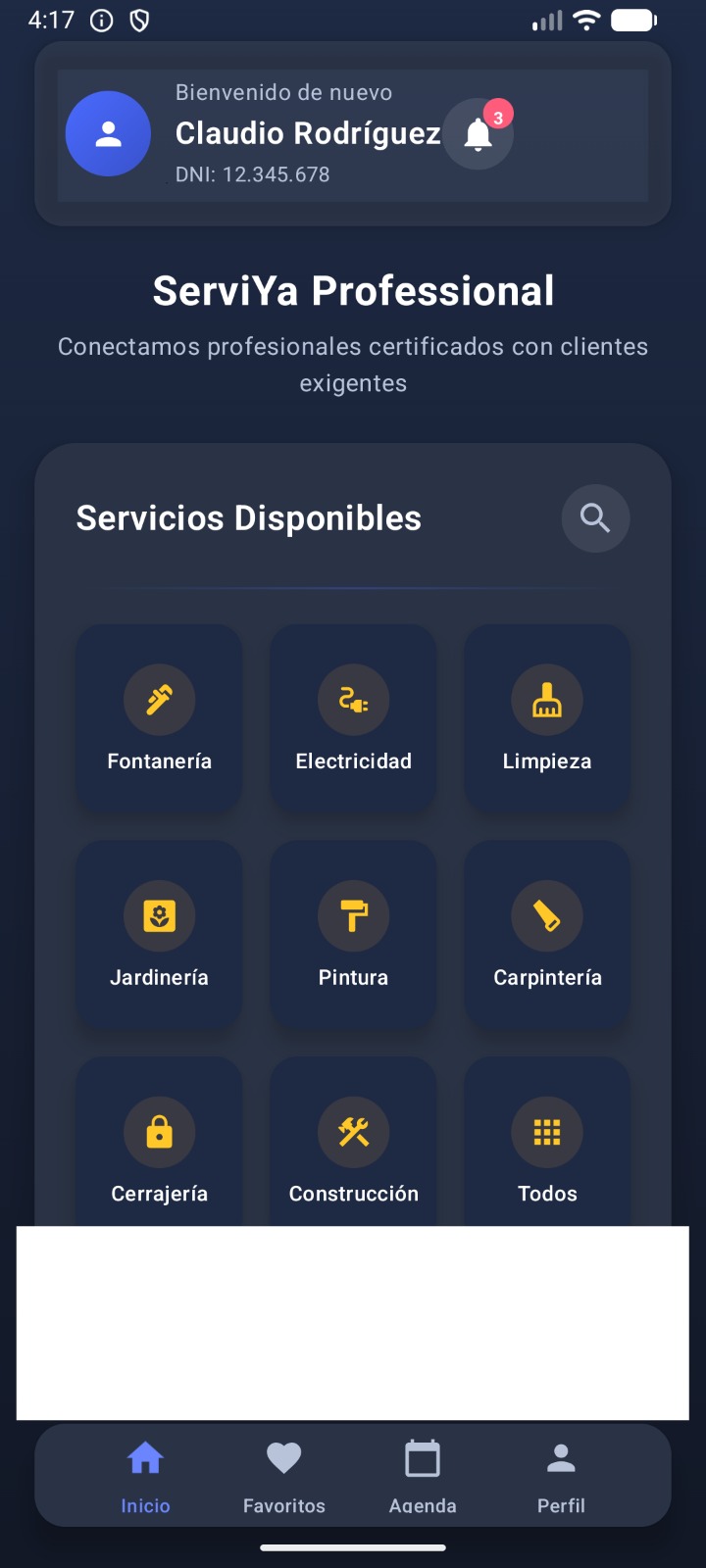Open the user avatar of Claudio Rodríguez
The height and width of the screenshot is (1568, 706).
pyautogui.click(x=108, y=134)
